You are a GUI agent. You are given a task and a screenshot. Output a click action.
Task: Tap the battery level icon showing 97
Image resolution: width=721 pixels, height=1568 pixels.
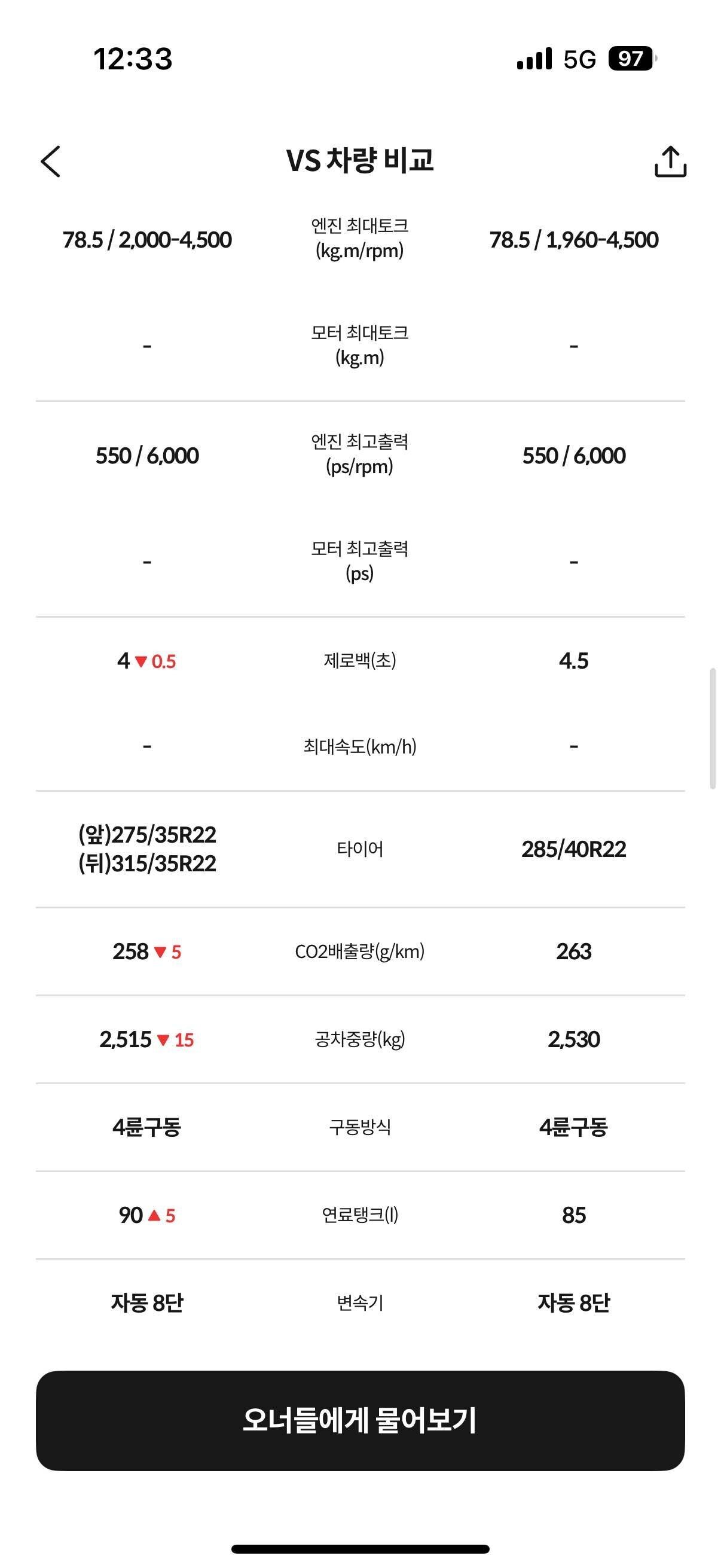point(630,58)
